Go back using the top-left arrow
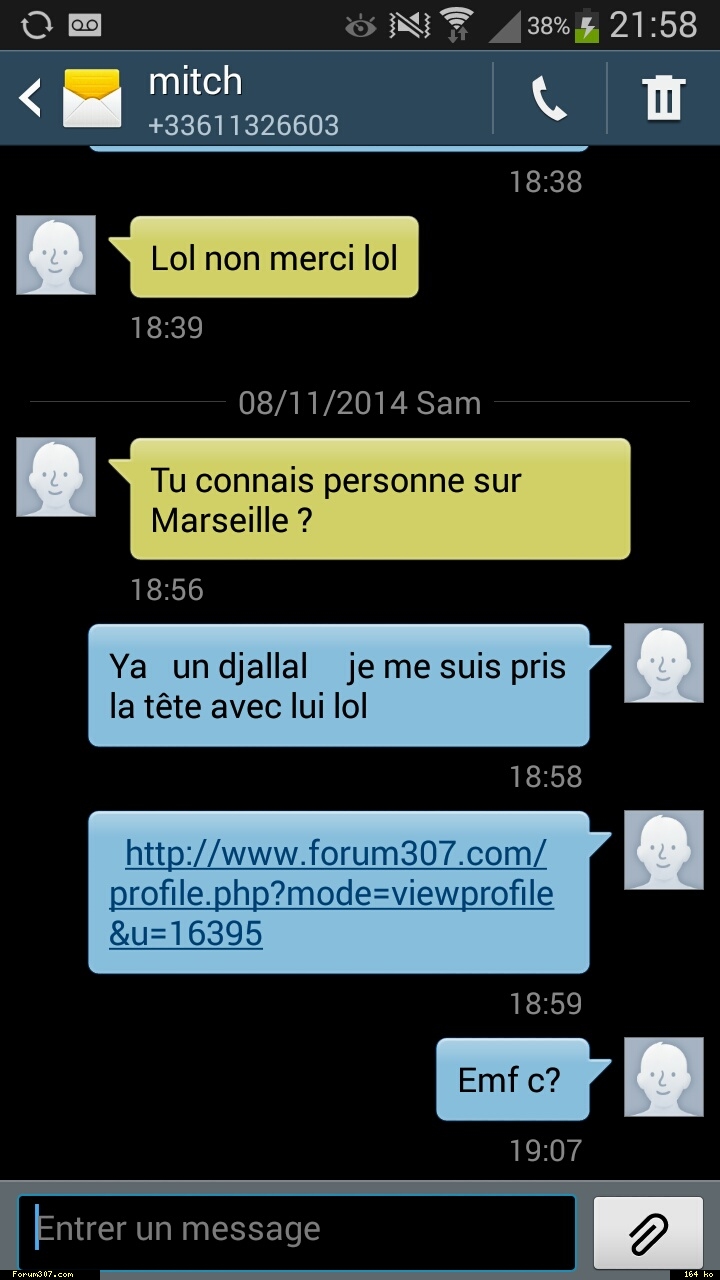720x1280 pixels. (x=31, y=98)
